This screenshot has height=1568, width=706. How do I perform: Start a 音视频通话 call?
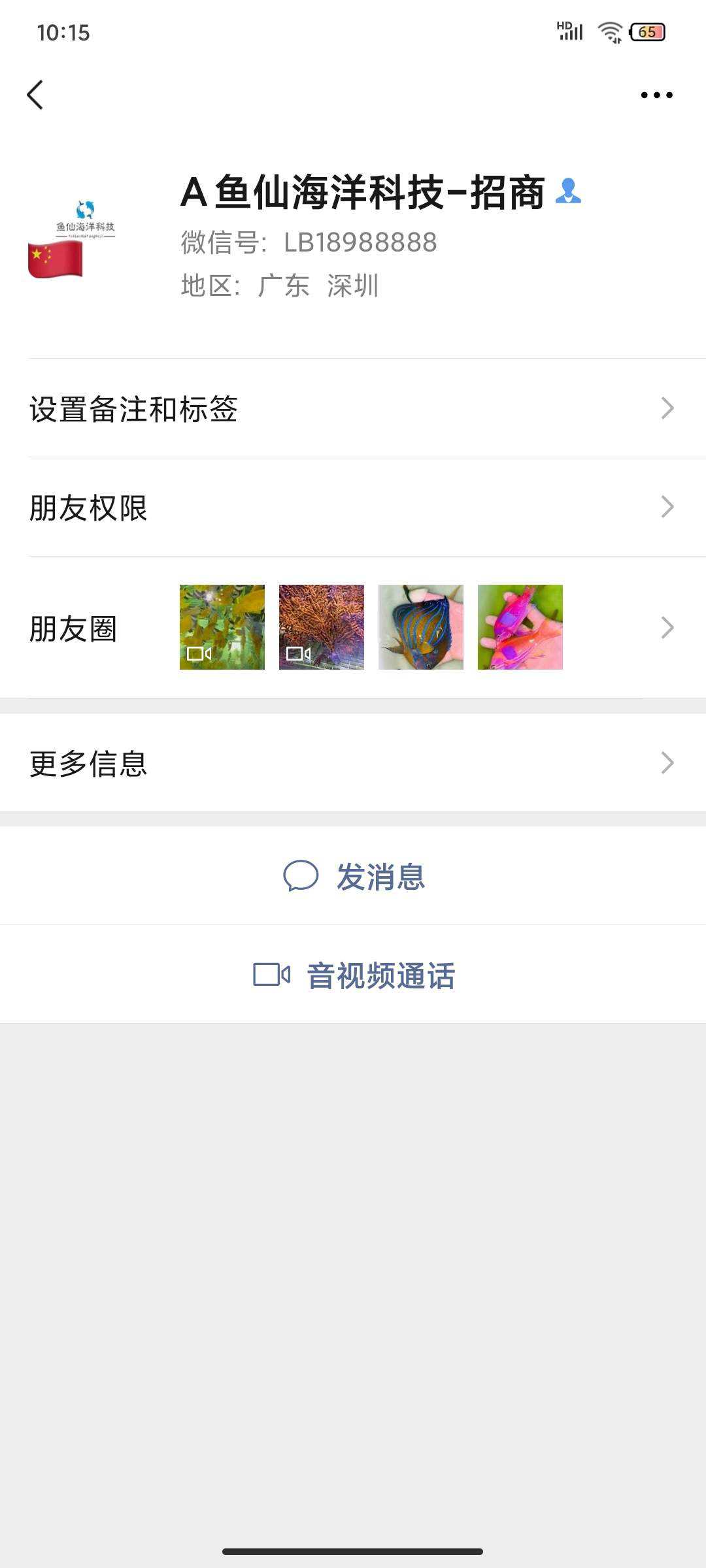pyautogui.click(x=354, y=975)
